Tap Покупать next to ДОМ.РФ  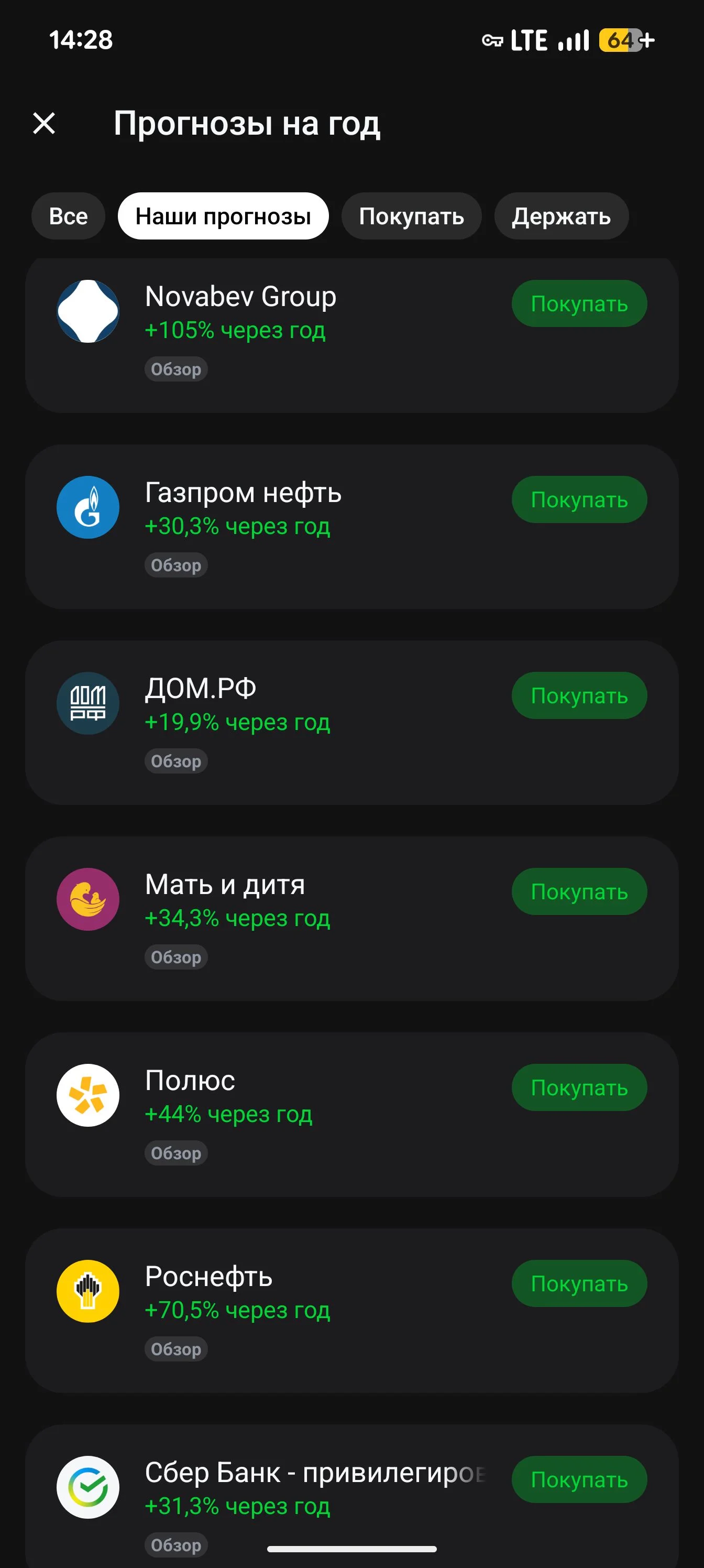pos(579,696)
